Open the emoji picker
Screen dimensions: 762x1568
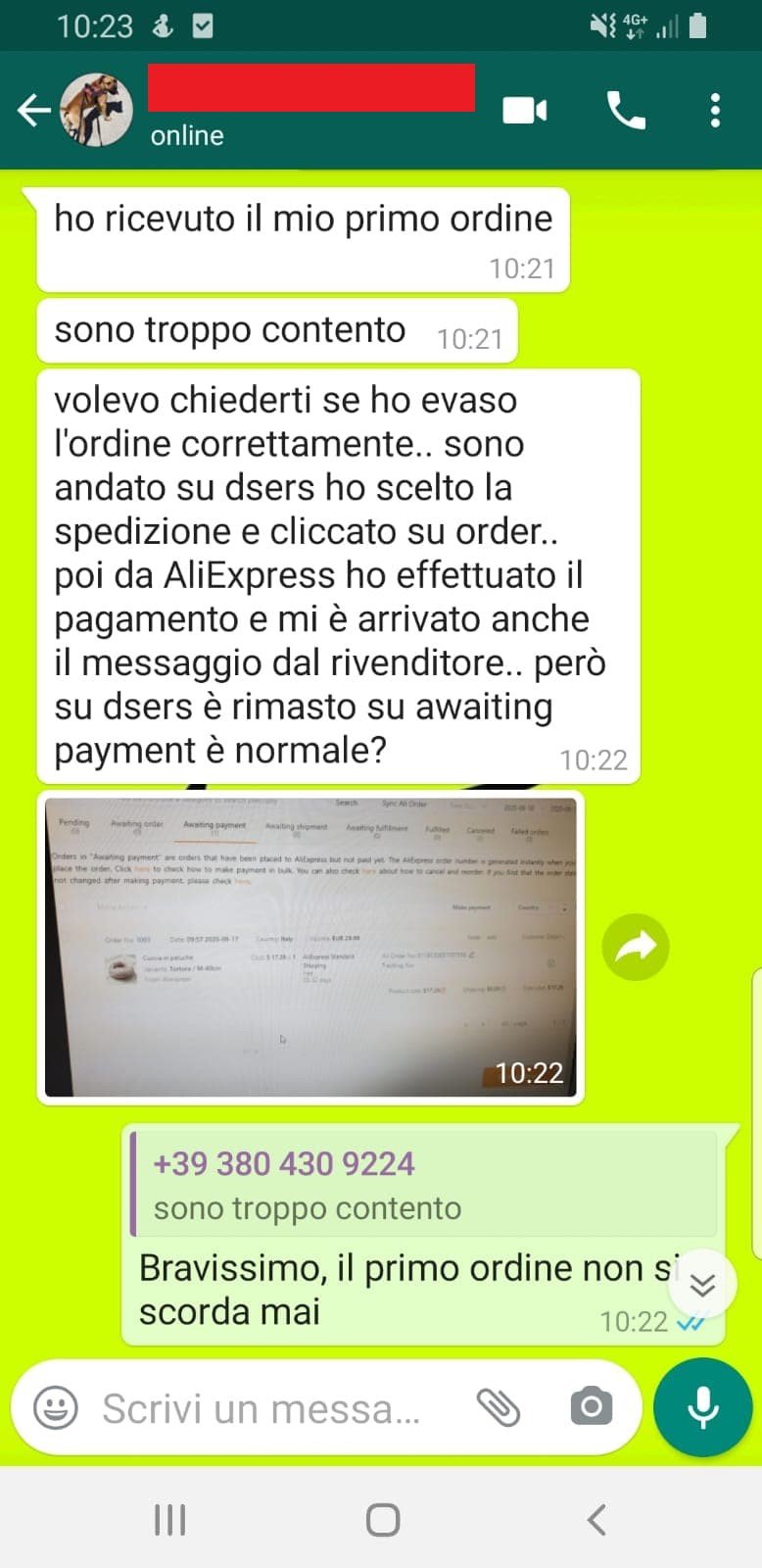(x=56, y=1408)
